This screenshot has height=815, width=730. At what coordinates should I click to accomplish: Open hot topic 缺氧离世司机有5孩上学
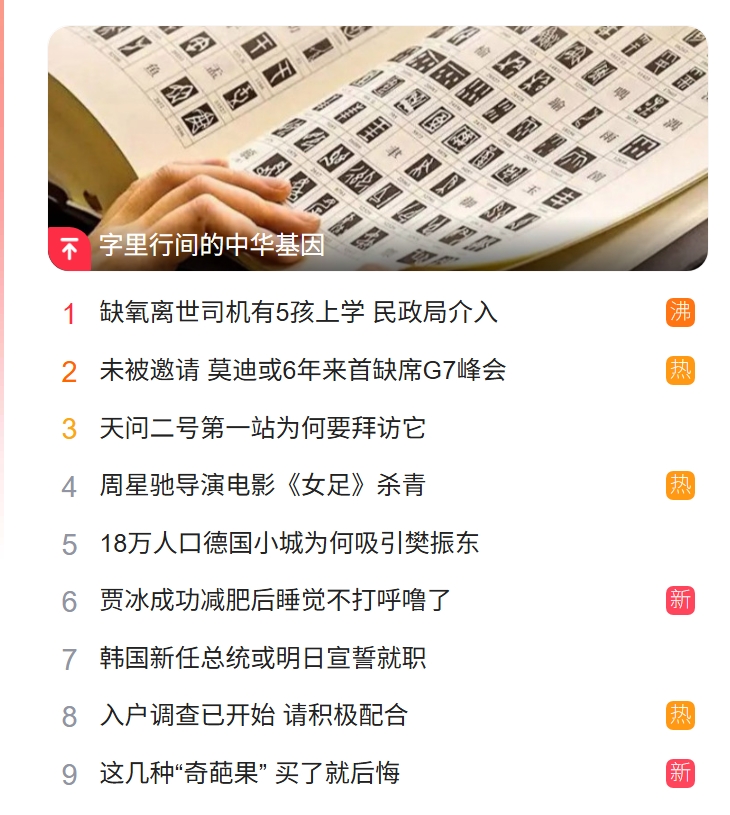tap(298, 313)
